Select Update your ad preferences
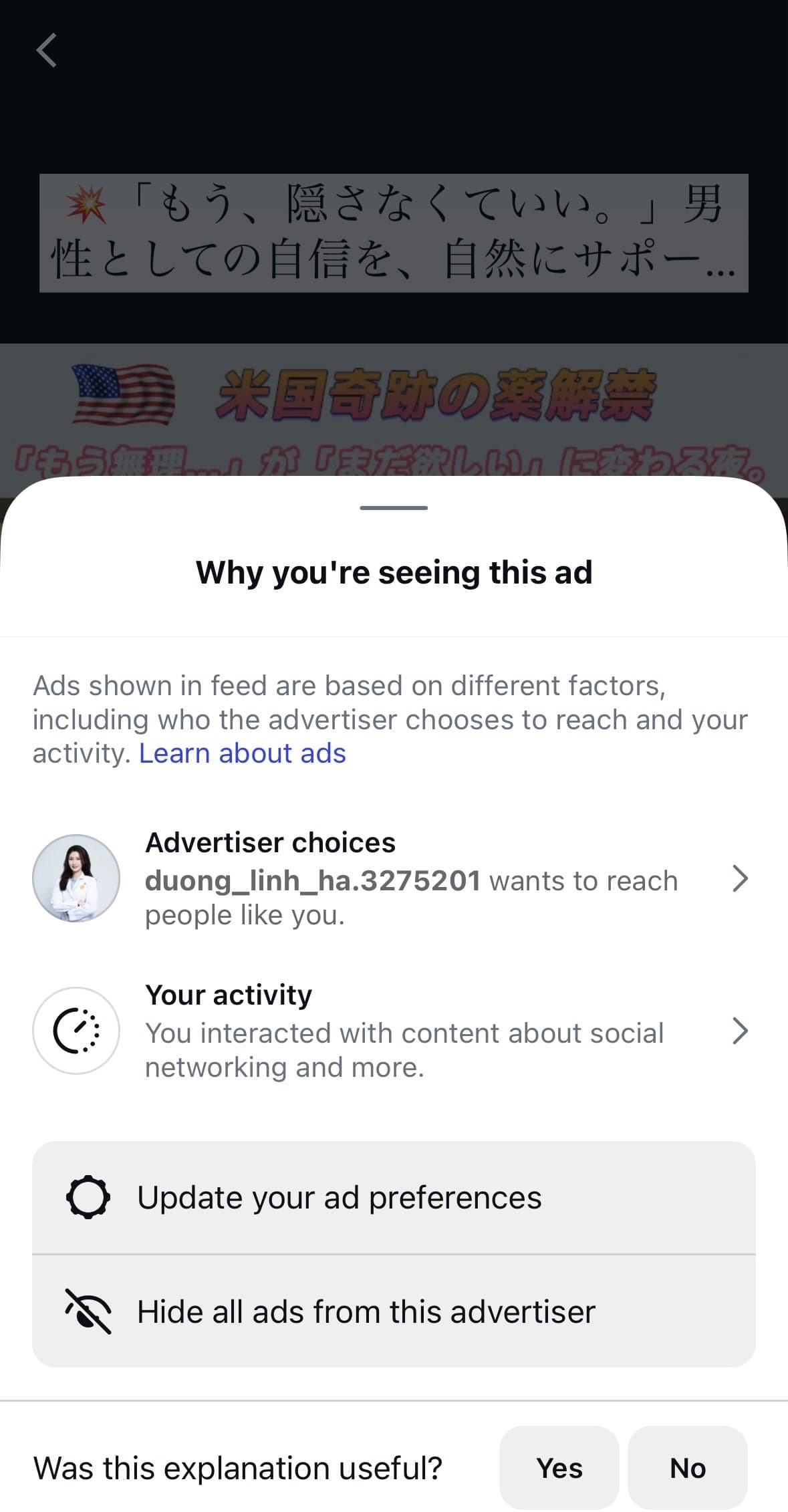Image resolution: width=788 pixels, height=1512 pixels. coord(394,1198)
